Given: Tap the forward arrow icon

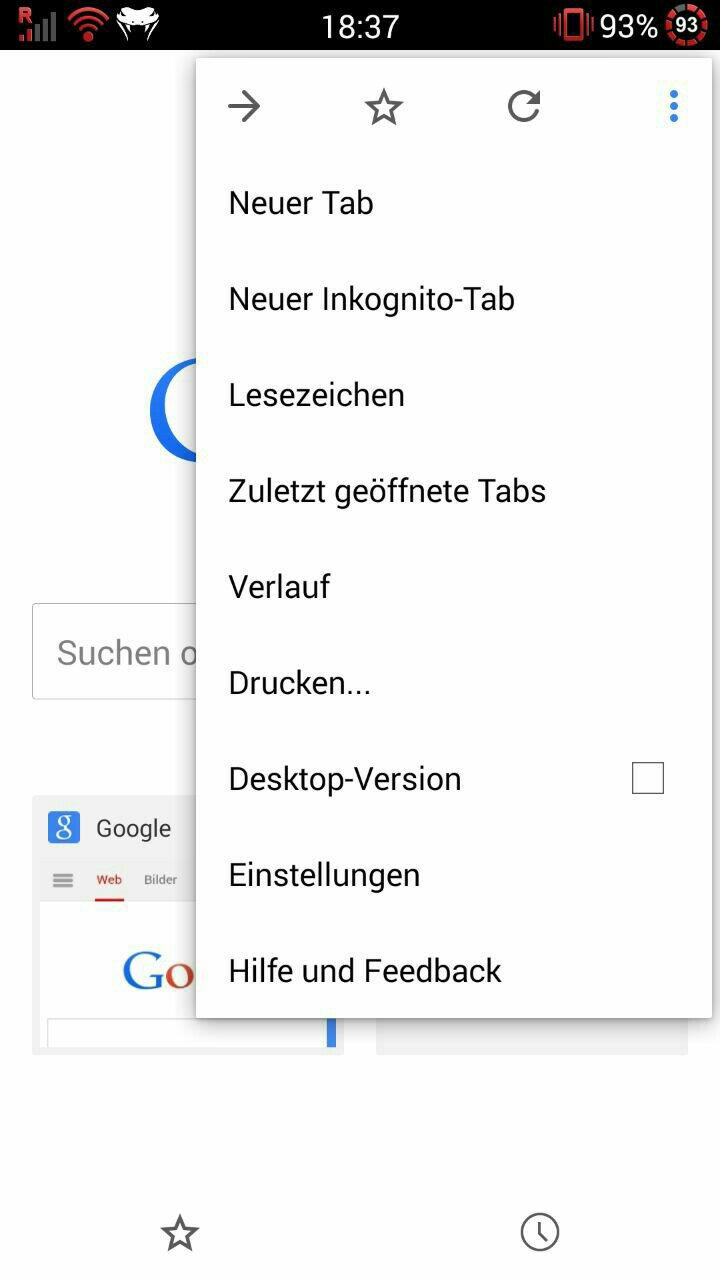Looking at the screenshot, I should click(x=244, y=106).
